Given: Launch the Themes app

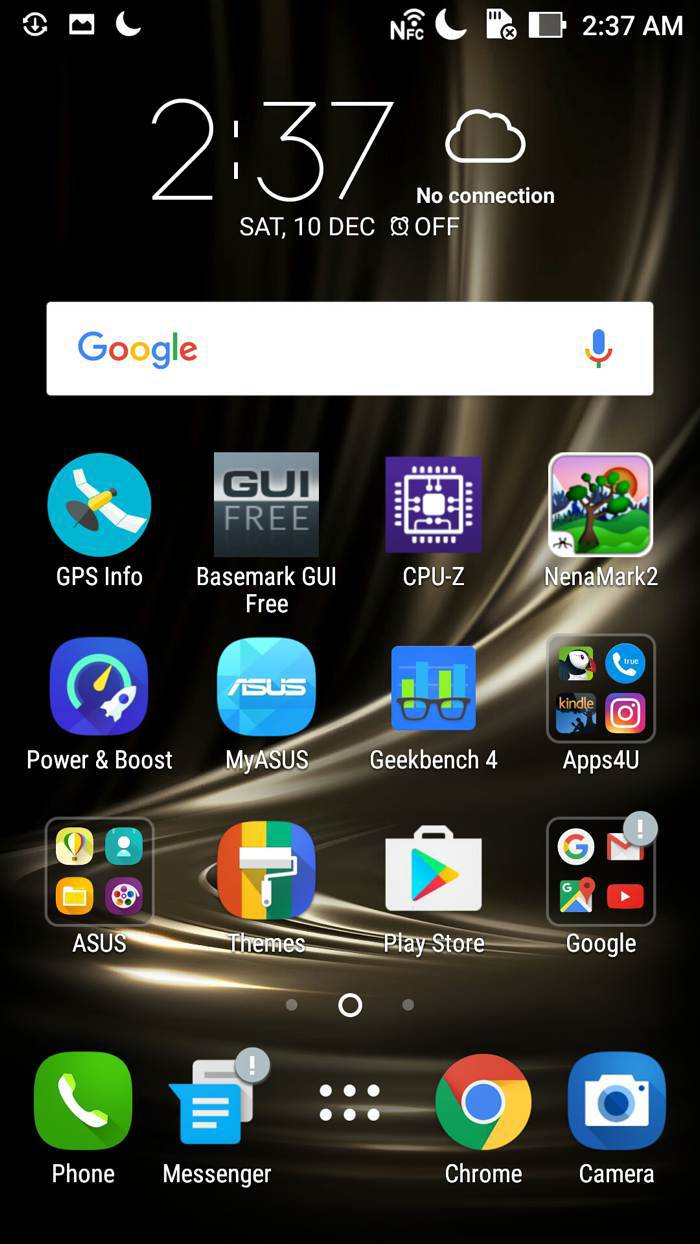Looking at the screenshot, I should tap(266, 871).
